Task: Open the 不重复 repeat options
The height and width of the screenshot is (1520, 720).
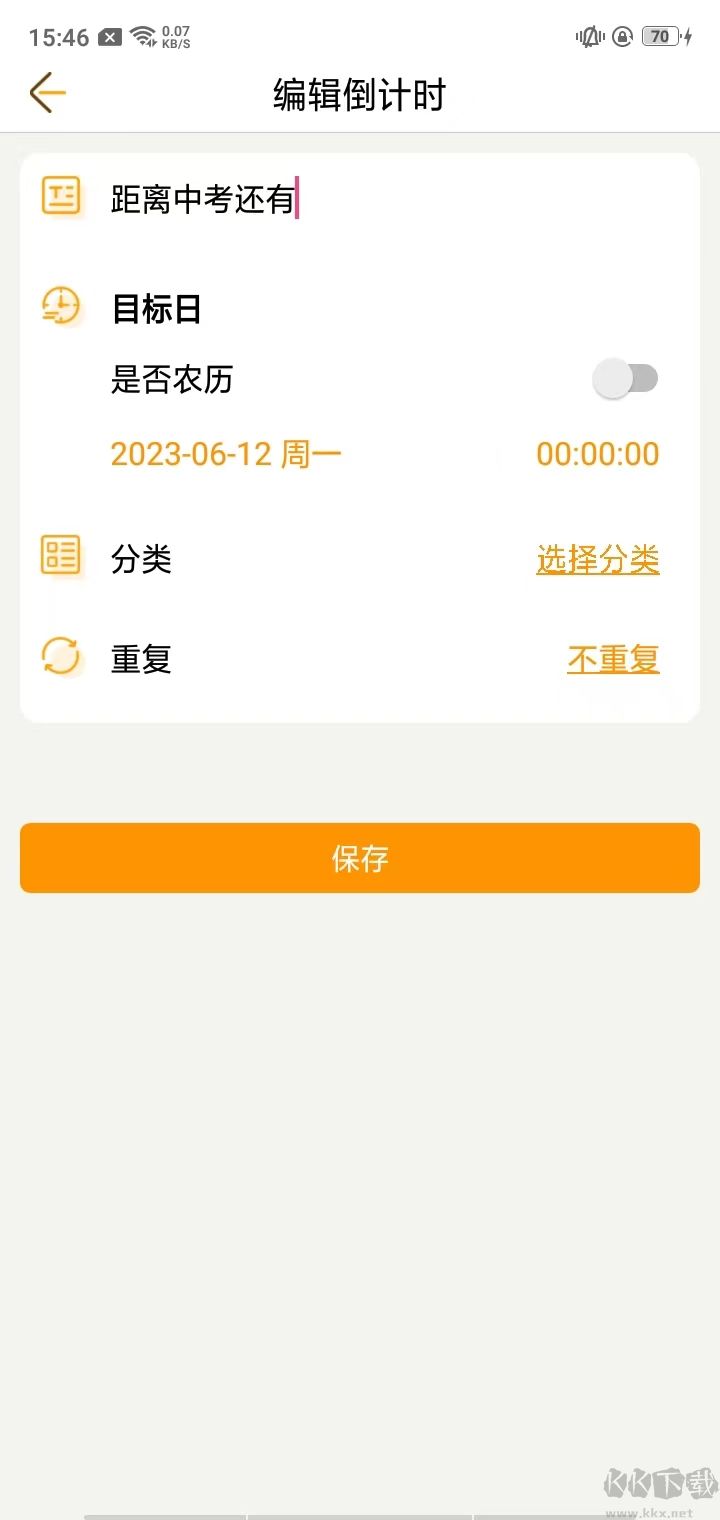Action: pyautogui.click(x=613, y=658)
